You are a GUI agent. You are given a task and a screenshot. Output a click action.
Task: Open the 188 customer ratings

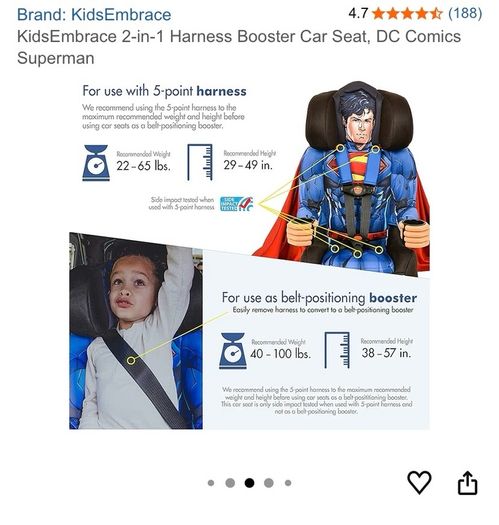pyautogui.click(x=465, y=13)
